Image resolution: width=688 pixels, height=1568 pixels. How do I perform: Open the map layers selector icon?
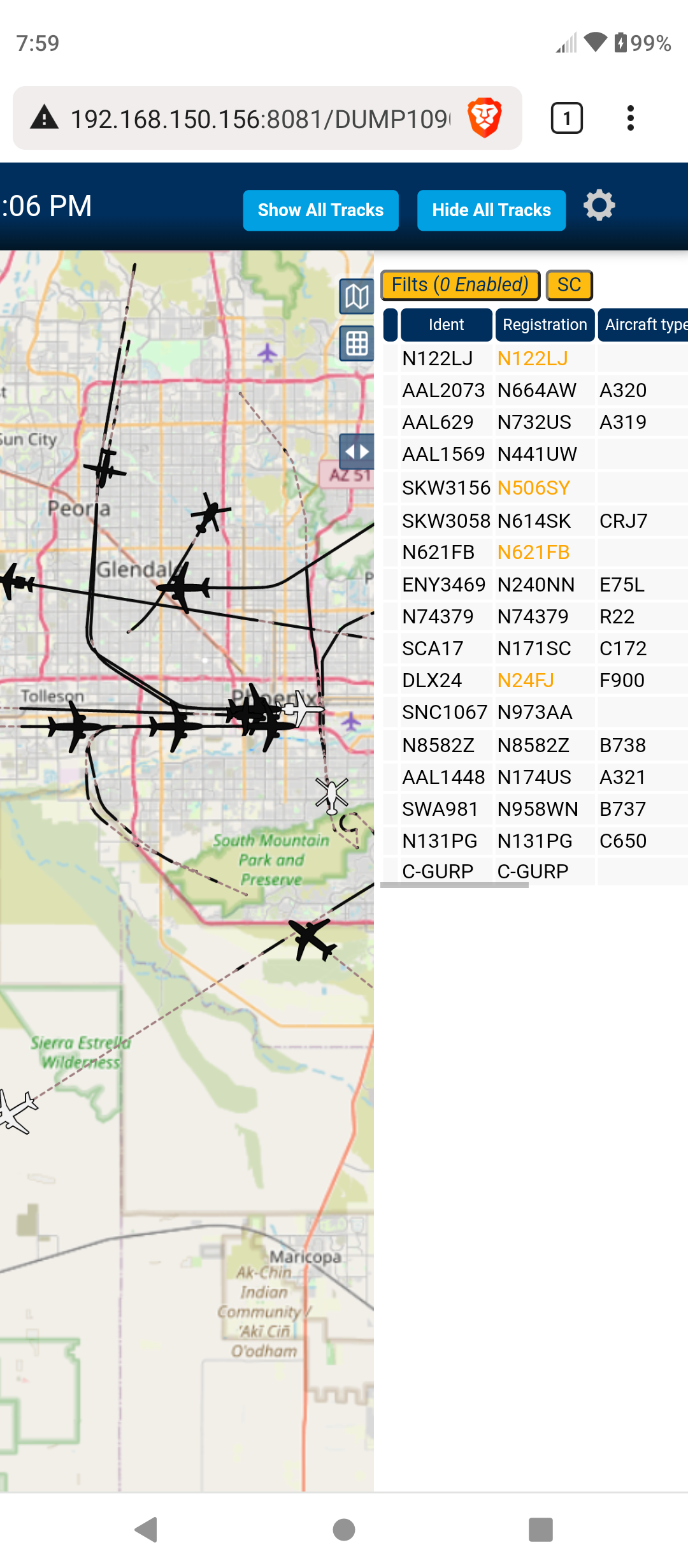click(356, 296)
